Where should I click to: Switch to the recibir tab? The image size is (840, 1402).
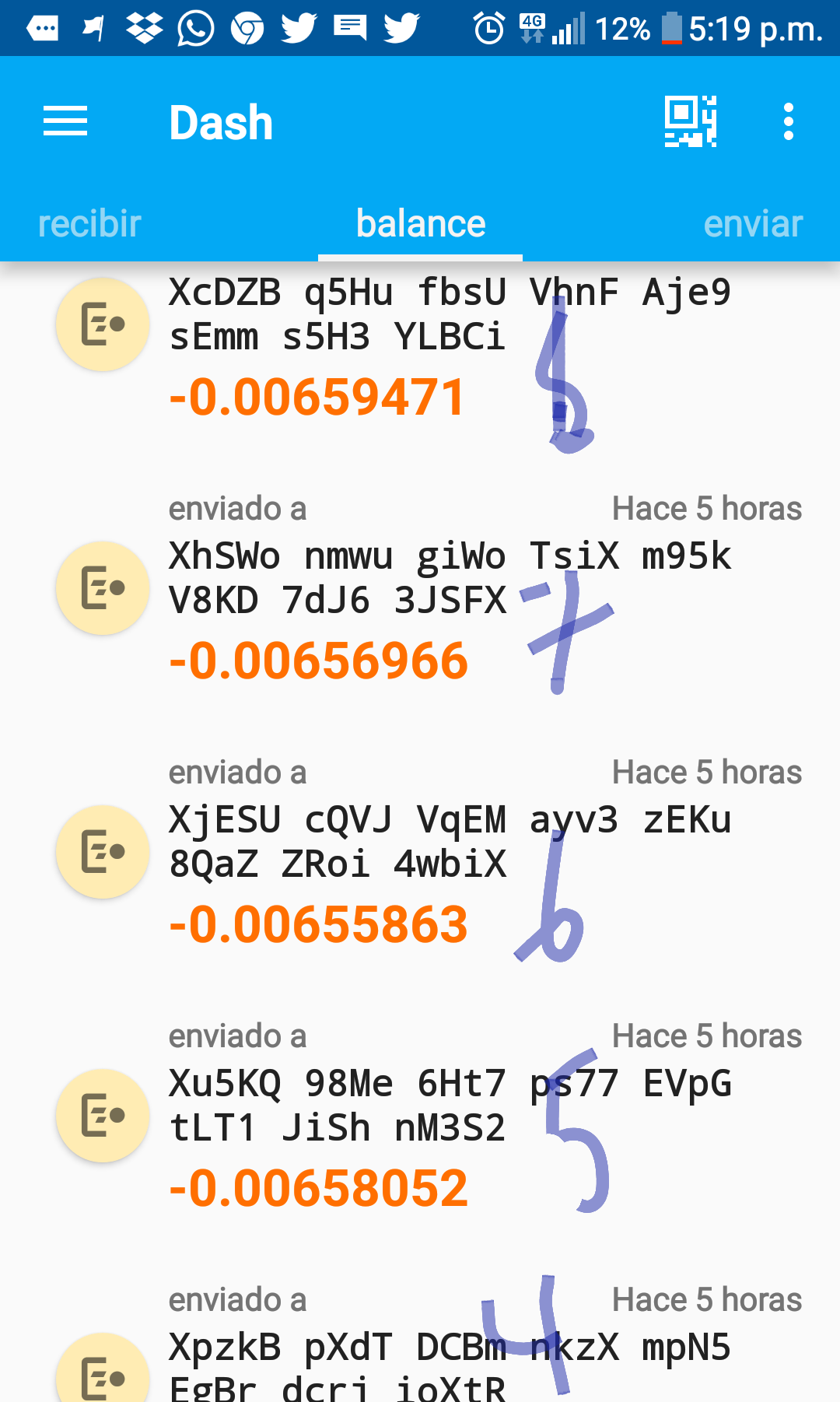[x=89, y=224]
